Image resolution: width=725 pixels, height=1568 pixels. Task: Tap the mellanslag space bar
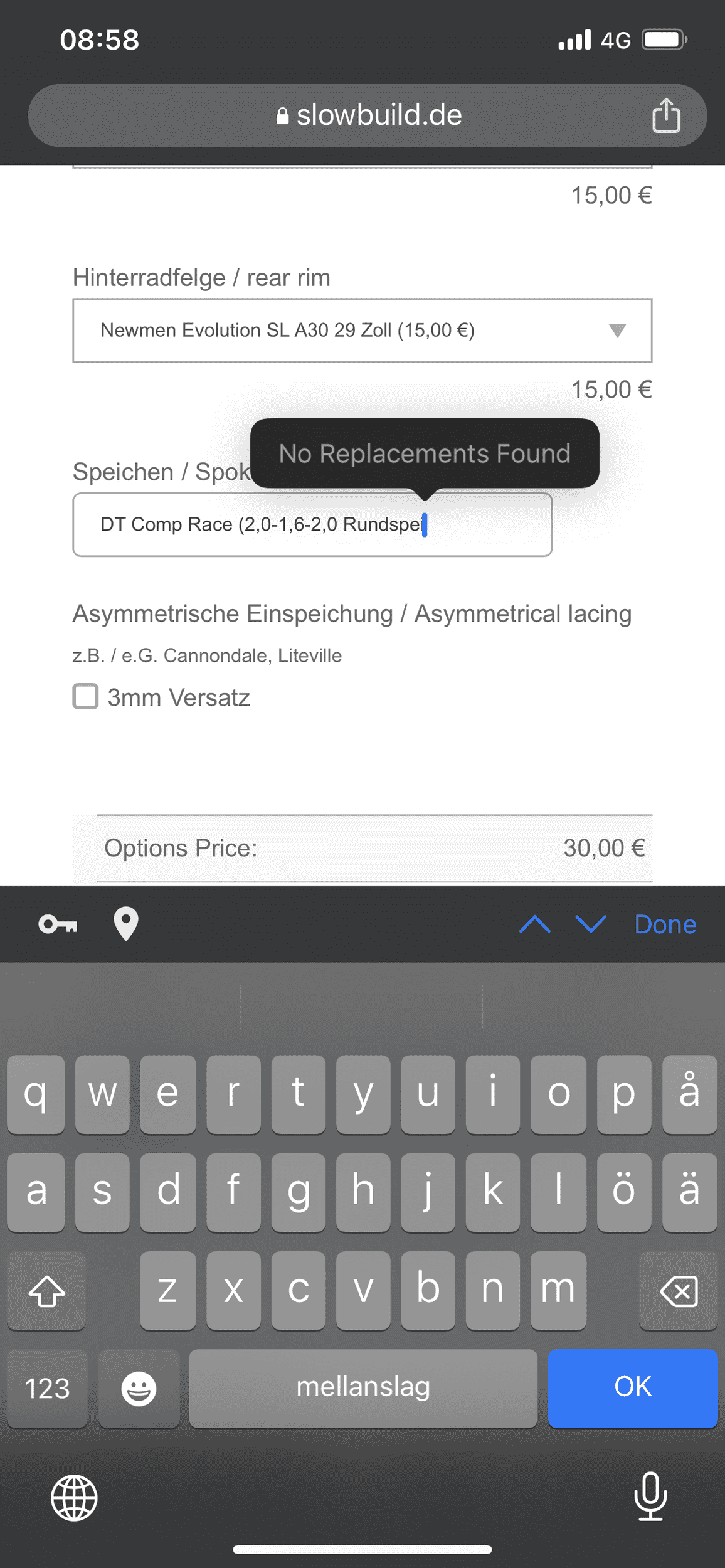362,1387
